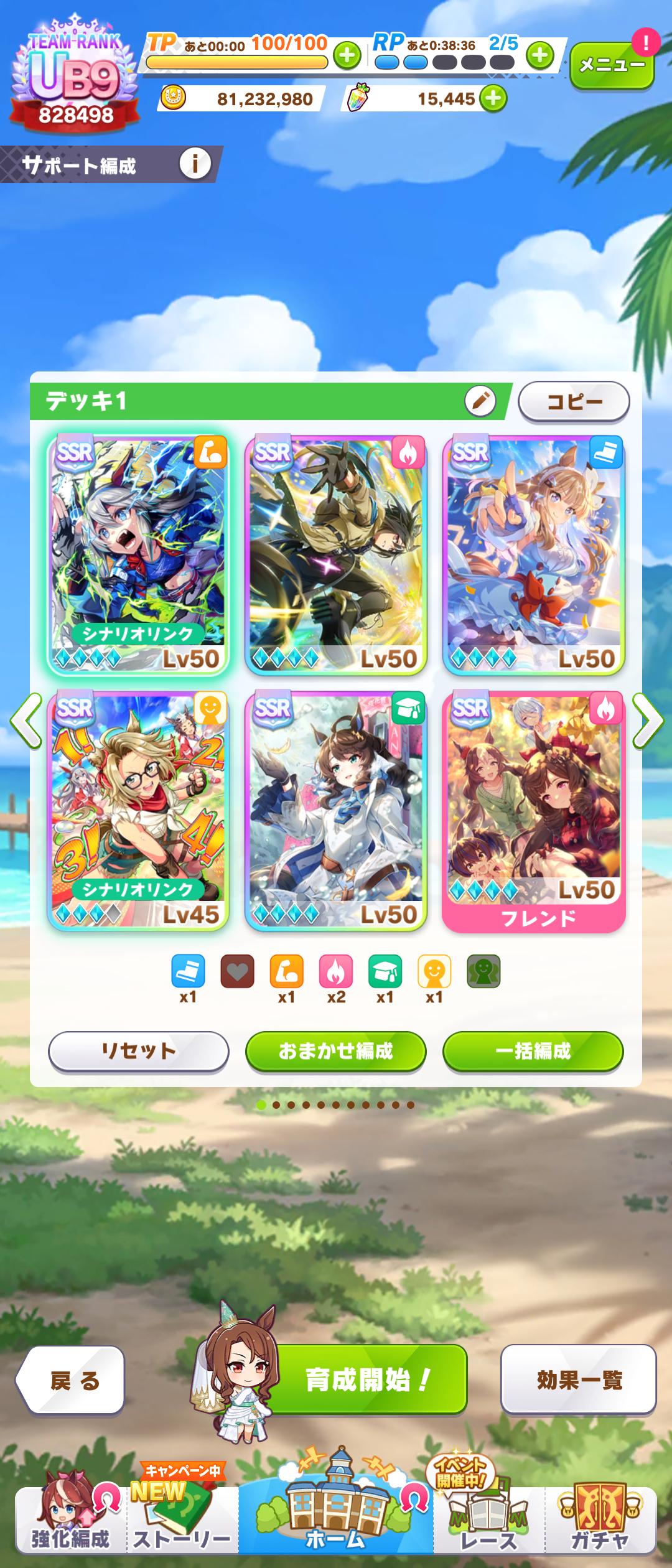672x1568 pixels.
Task: Start training with 育成開始！
Action: [368, 1379]
